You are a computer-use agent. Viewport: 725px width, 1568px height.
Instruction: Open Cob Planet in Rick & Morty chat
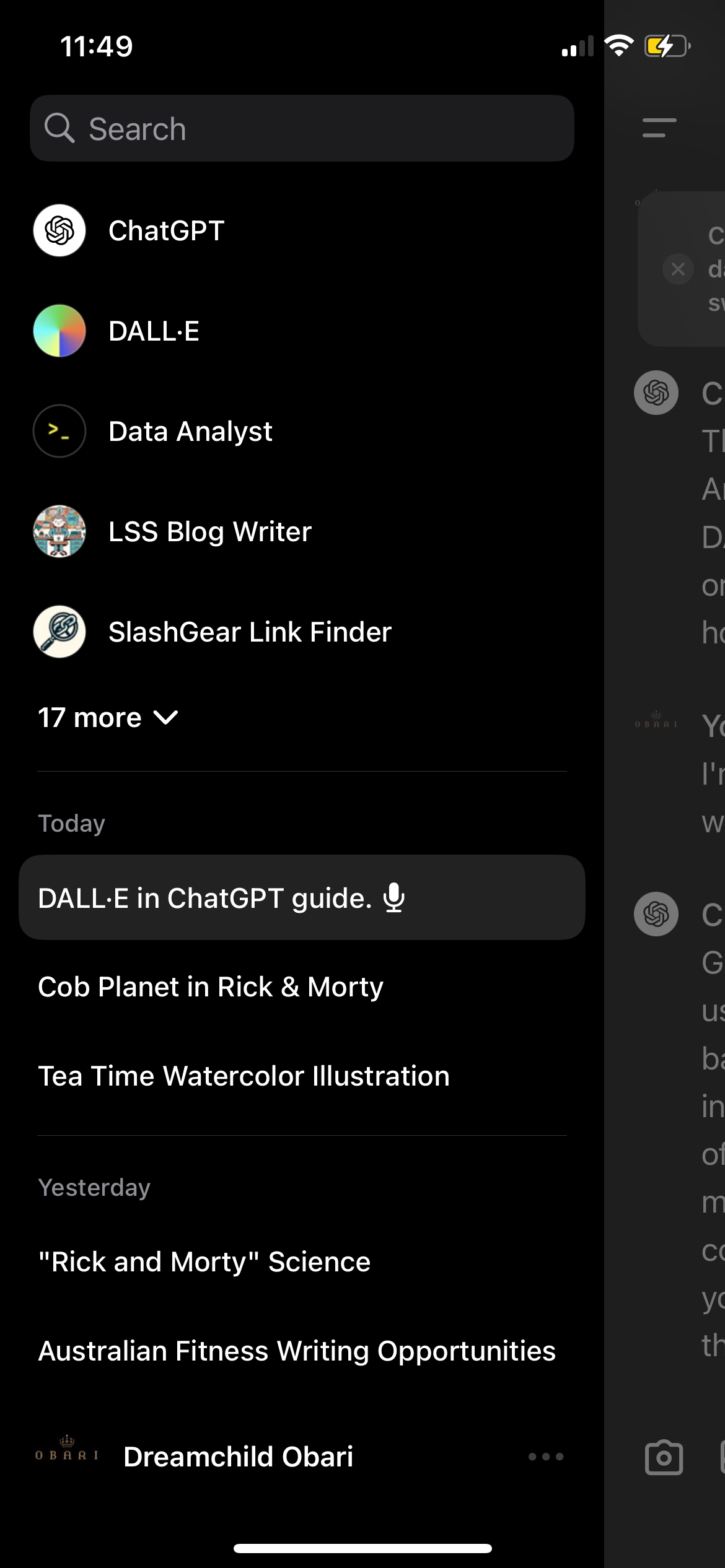click(x=211, y=987)
